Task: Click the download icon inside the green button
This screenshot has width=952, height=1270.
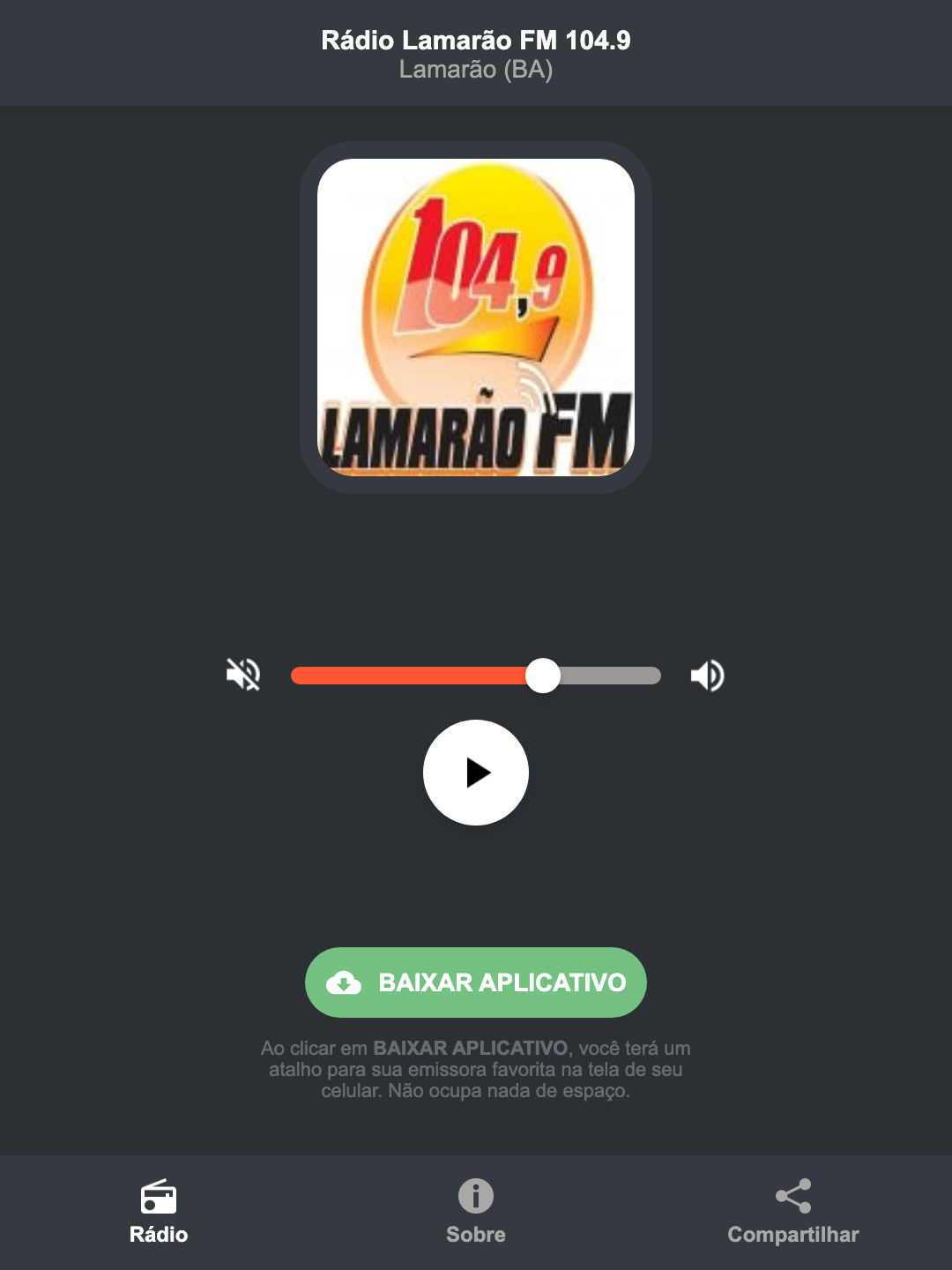Action: tap(346, 982)
